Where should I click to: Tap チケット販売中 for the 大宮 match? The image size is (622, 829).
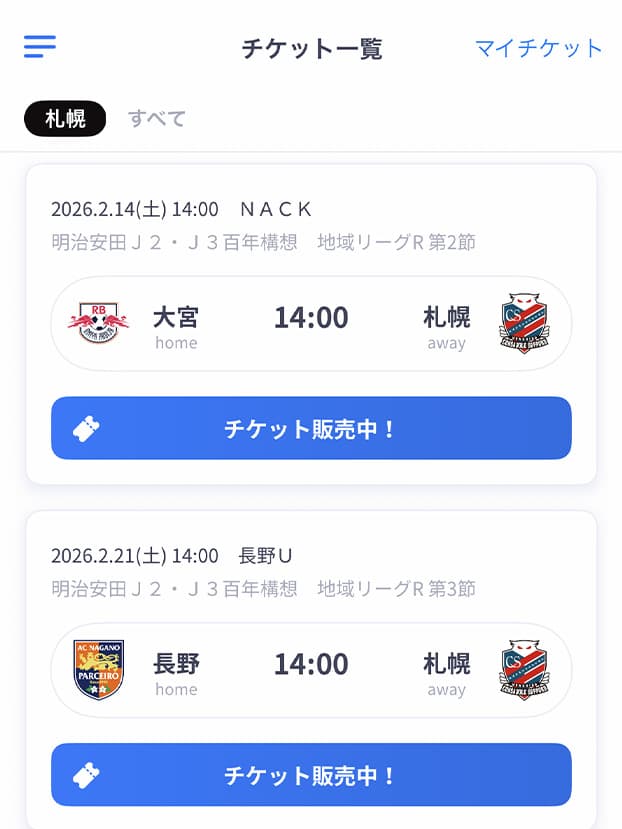[311, 429]
